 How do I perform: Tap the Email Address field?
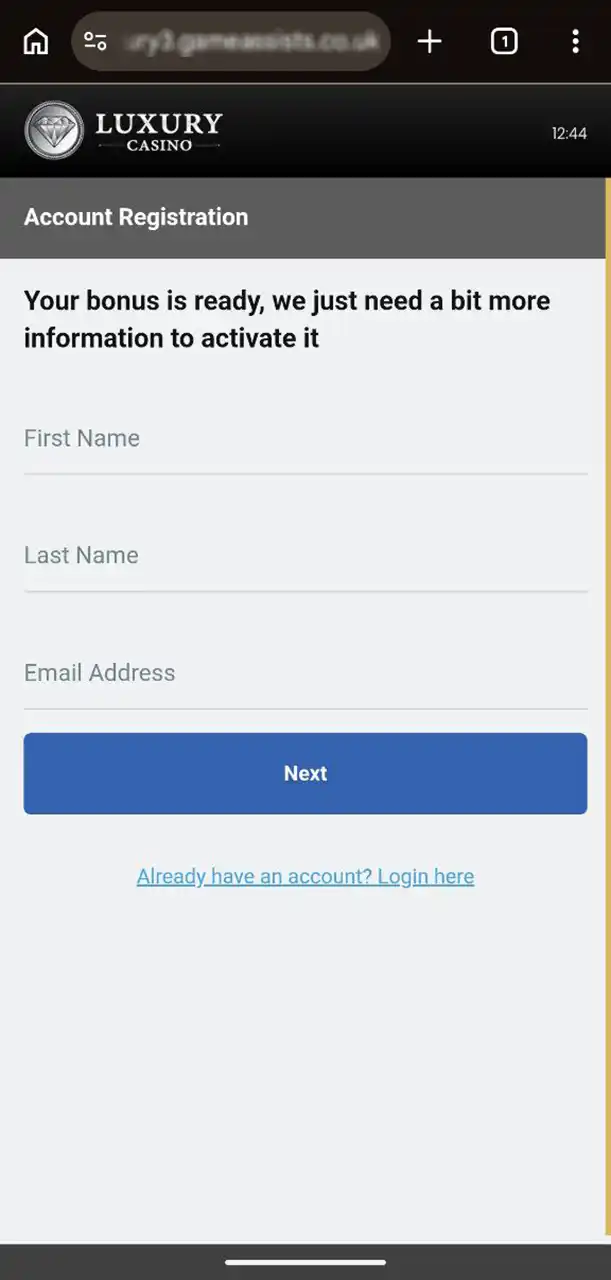(305, 674)
